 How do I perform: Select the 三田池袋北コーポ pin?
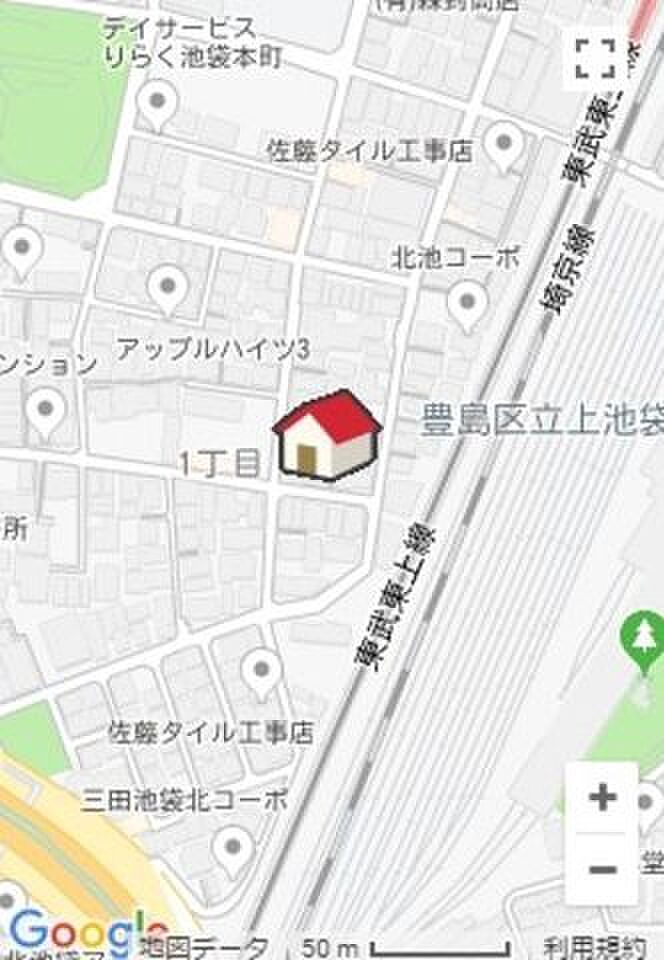[x=233, y=849]
